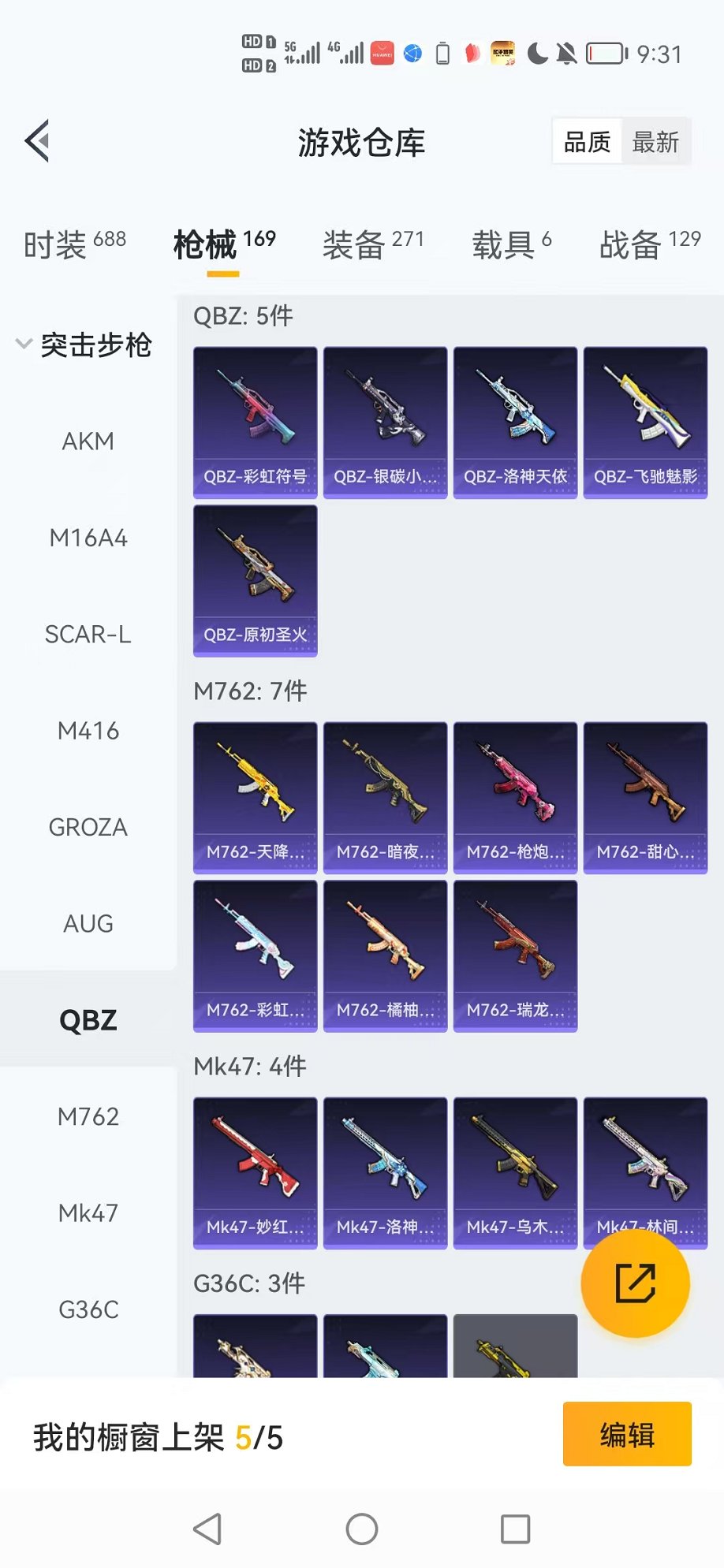Open the QBZ-彩虹符号 skin
Image resolution: width=724 pixels, height=1568 pixels.
pyautogui.click(x=255, y=422)
